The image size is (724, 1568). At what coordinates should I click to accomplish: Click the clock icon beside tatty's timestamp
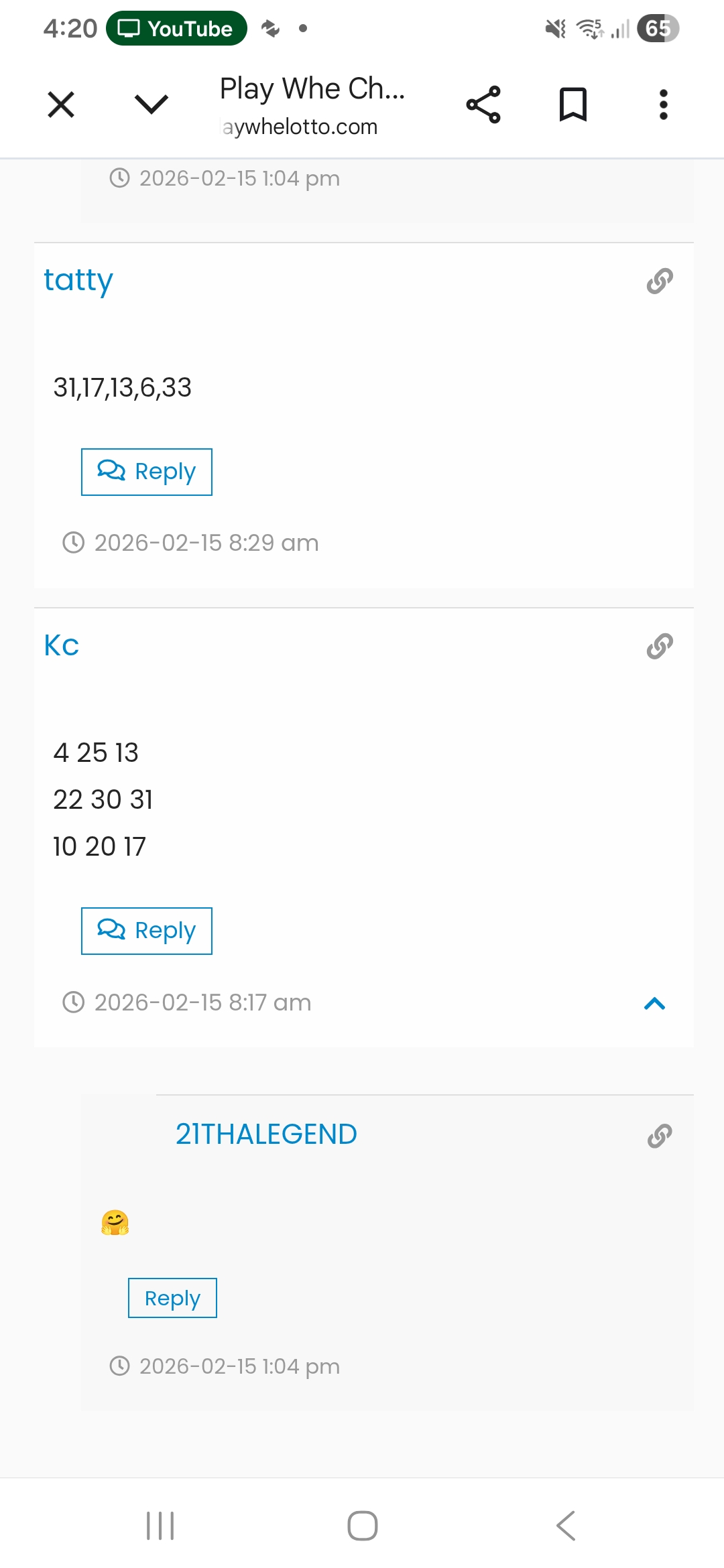tap(74, 542)
